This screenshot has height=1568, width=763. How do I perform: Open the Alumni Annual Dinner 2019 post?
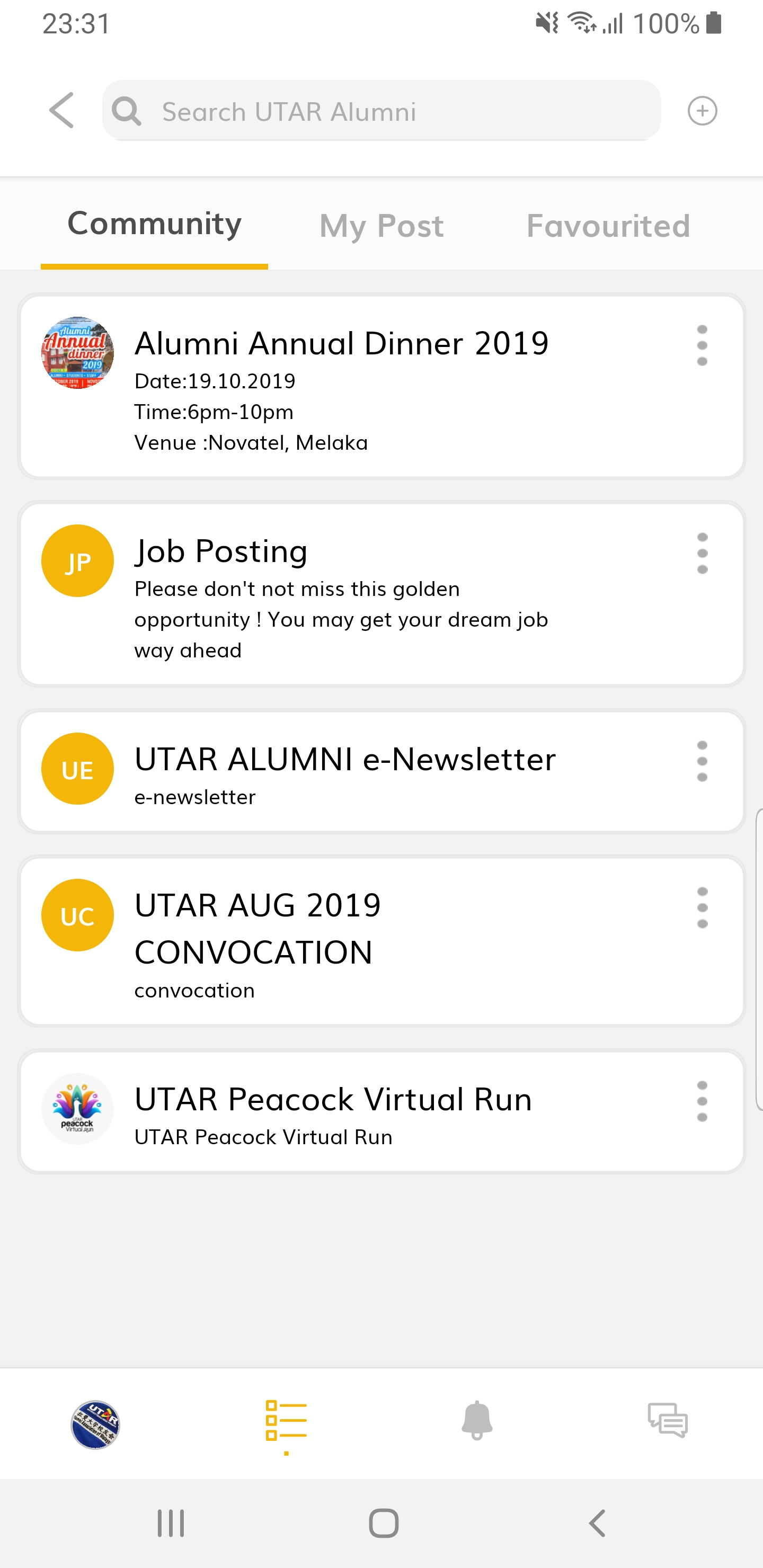coord(382,387)
